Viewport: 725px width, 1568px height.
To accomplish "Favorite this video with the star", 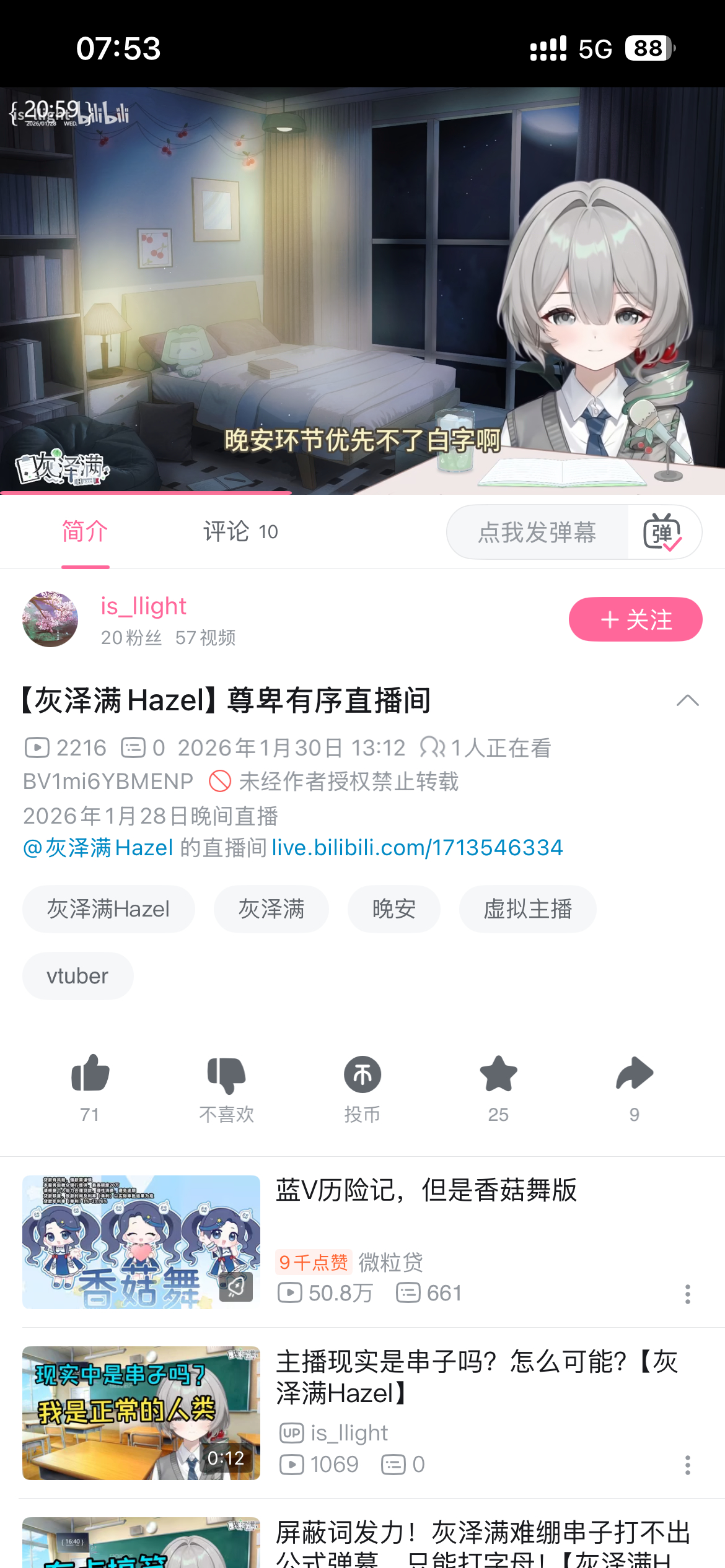I will [x=498, y=1074].
